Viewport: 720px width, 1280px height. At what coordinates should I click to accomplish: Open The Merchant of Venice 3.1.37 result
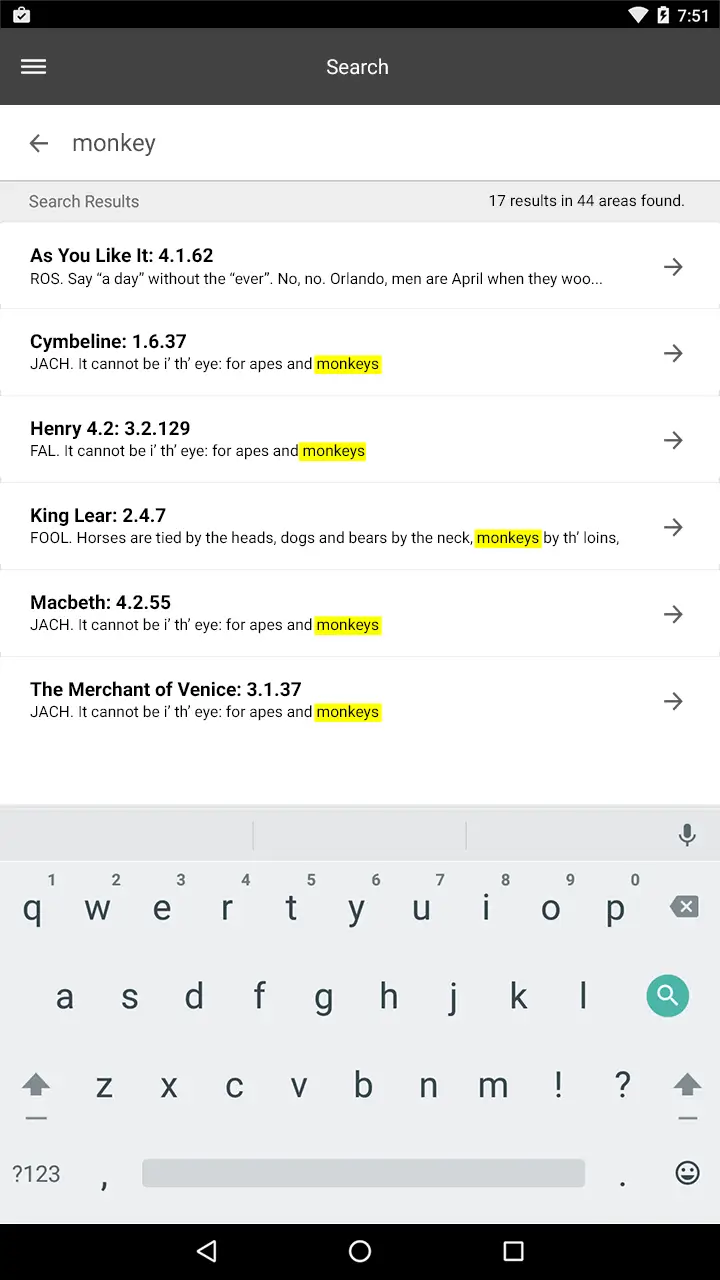click(360, 700)
